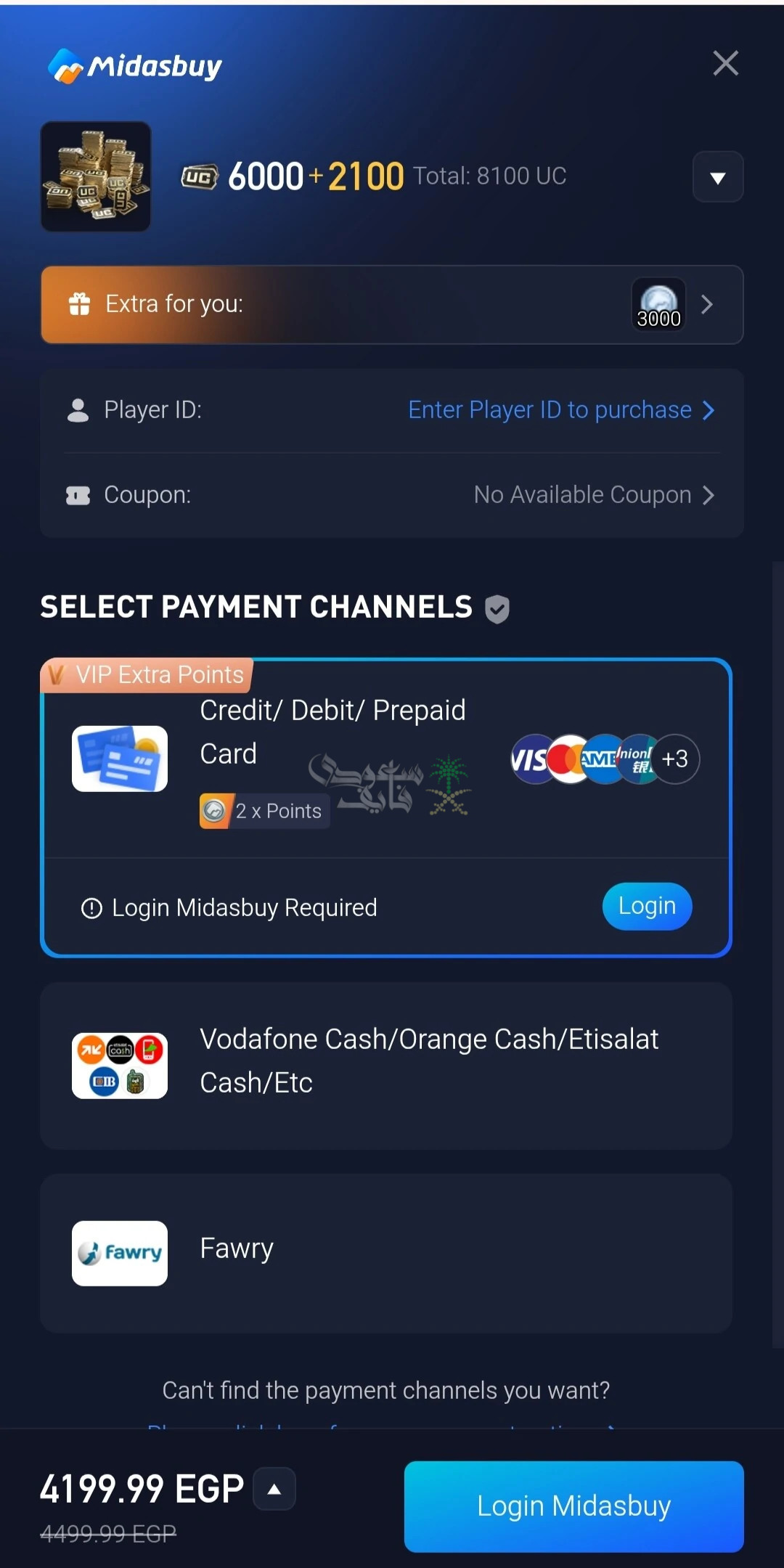784x1568 pixels.
Task: Expand price details next to 4199.99 EGP
Action: [274, 1489]
